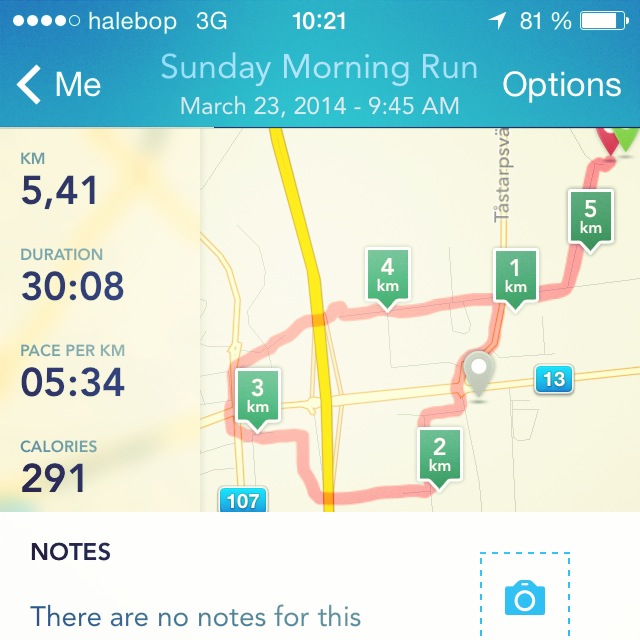
Task: Open the Options menu
Action: (561, 85)
